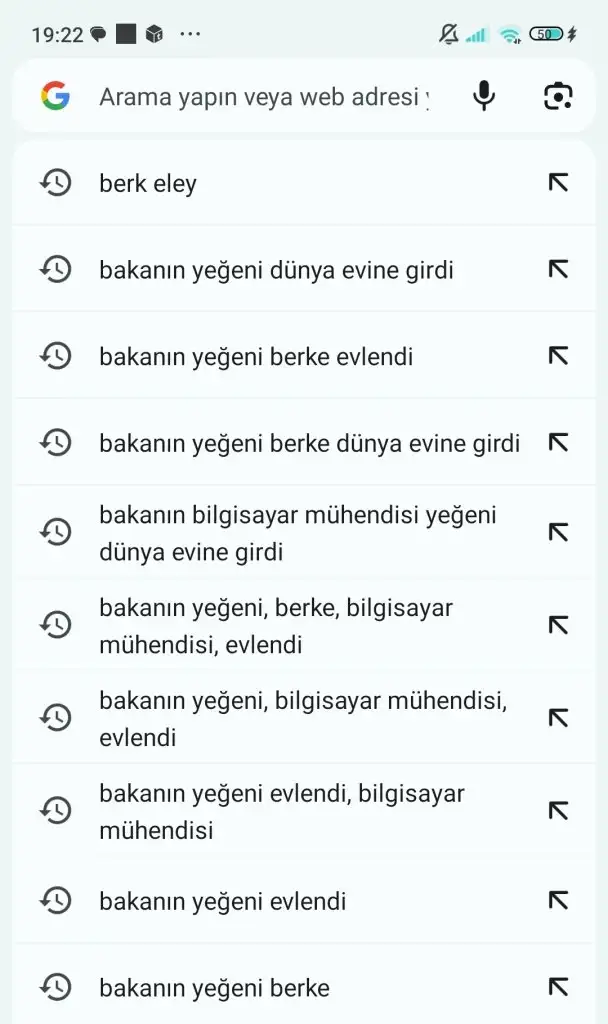Fill search box with "bakanın yeğeni berke evlendi" arrow
Screen dimensions: 608x1024
click(x=558, y=357)
